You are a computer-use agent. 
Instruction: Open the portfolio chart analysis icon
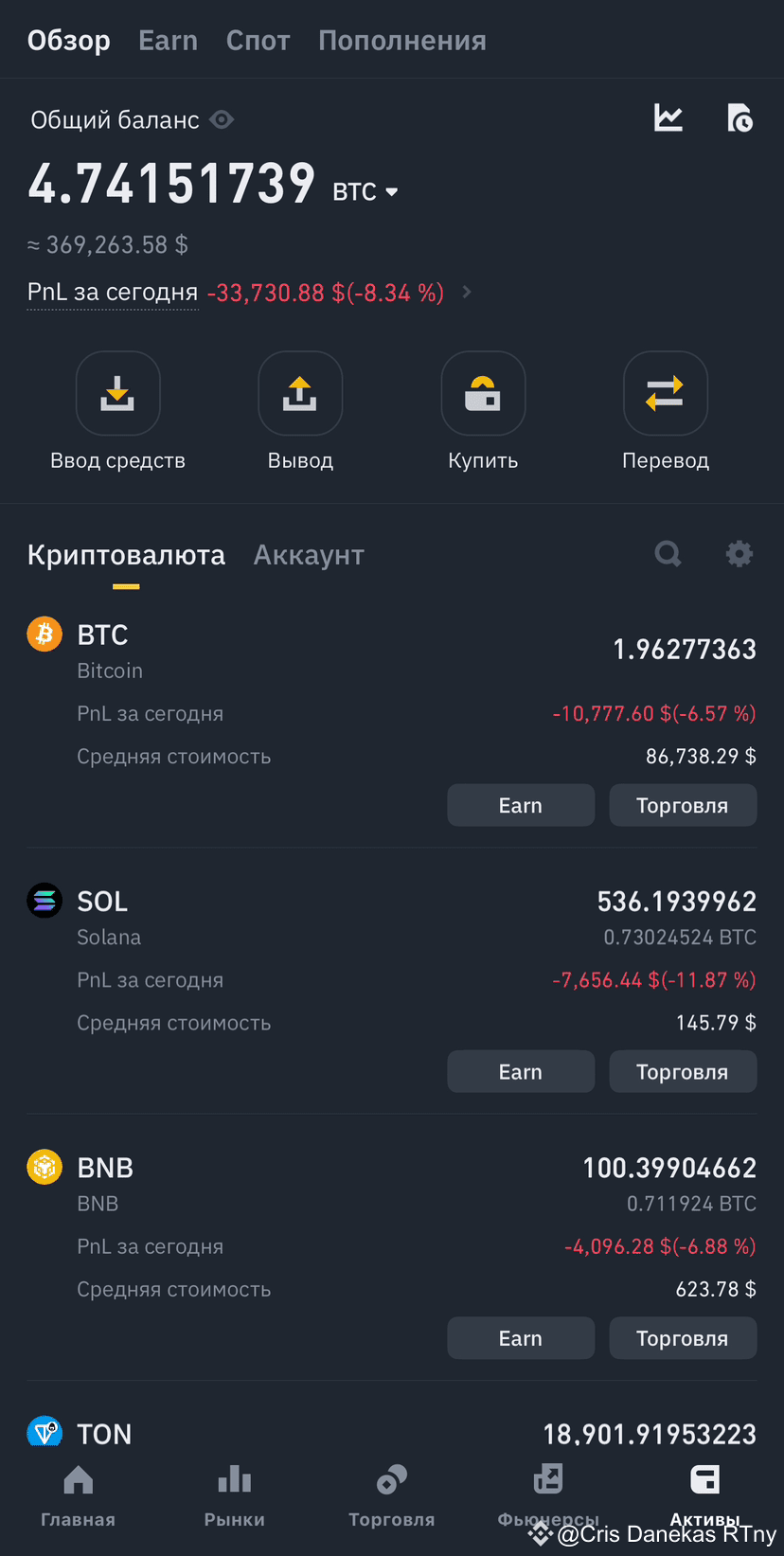(668, 118)
